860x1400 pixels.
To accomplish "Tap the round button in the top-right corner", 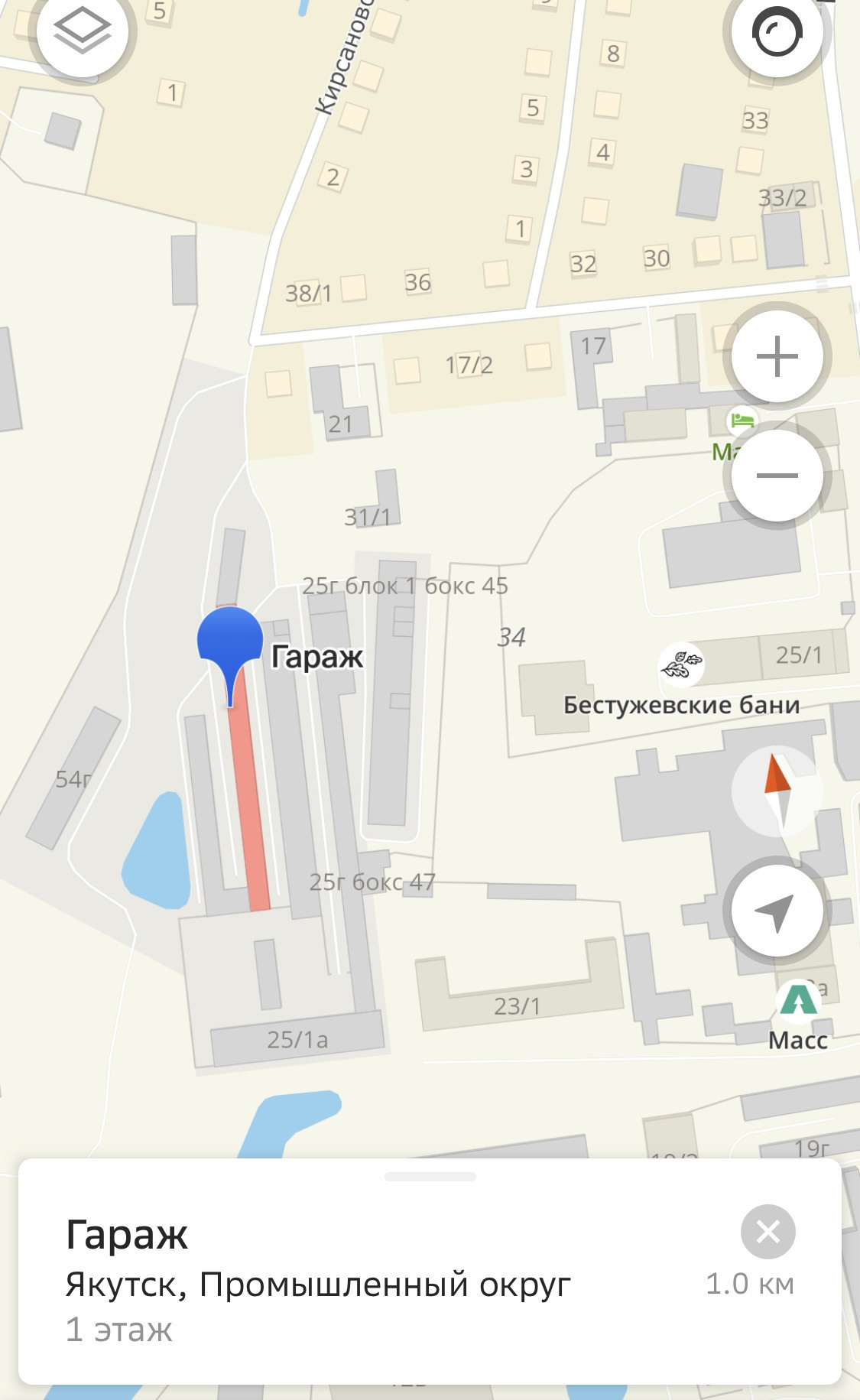I will point(777,32).
